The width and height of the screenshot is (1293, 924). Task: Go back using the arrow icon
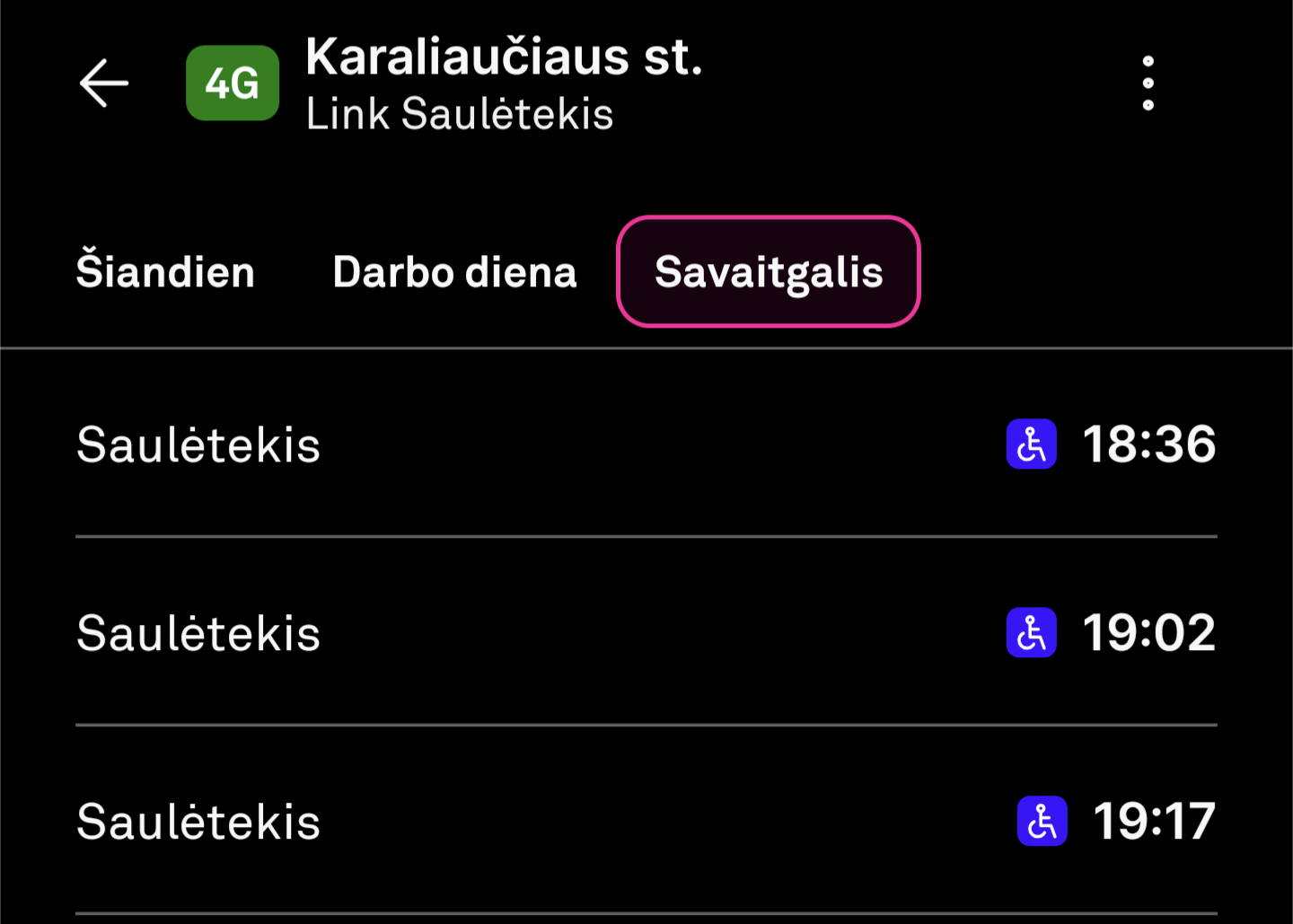104,84
